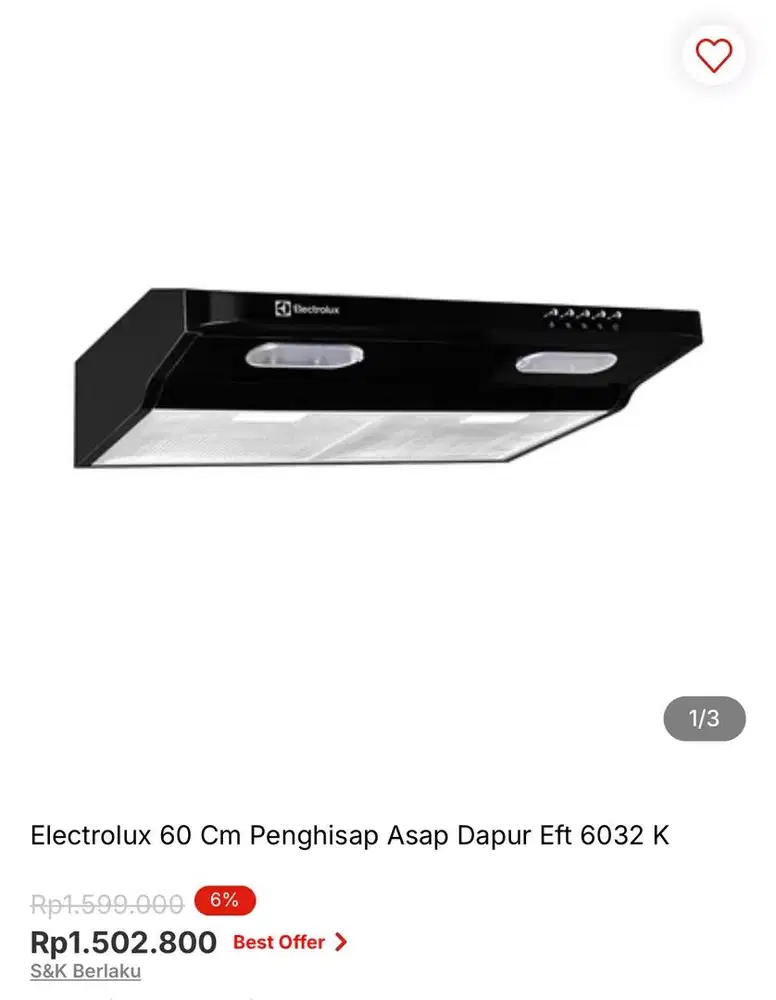Select the product title Electrolux 60 Cm Penghisap
The height and width of the screenshot is (1000, 776).
[350, 835]
